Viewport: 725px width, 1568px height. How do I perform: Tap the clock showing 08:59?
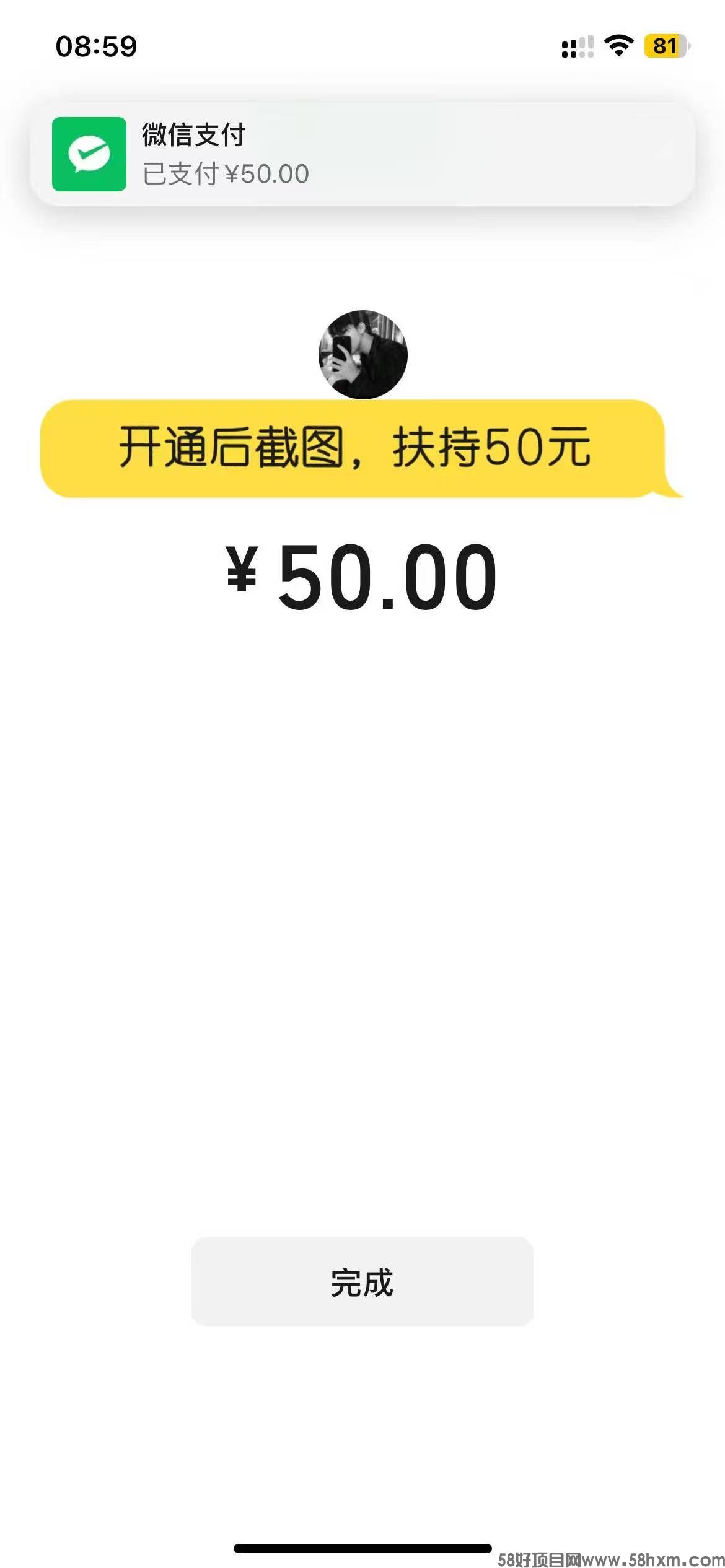pyautogui.click(x=94, y=46)
